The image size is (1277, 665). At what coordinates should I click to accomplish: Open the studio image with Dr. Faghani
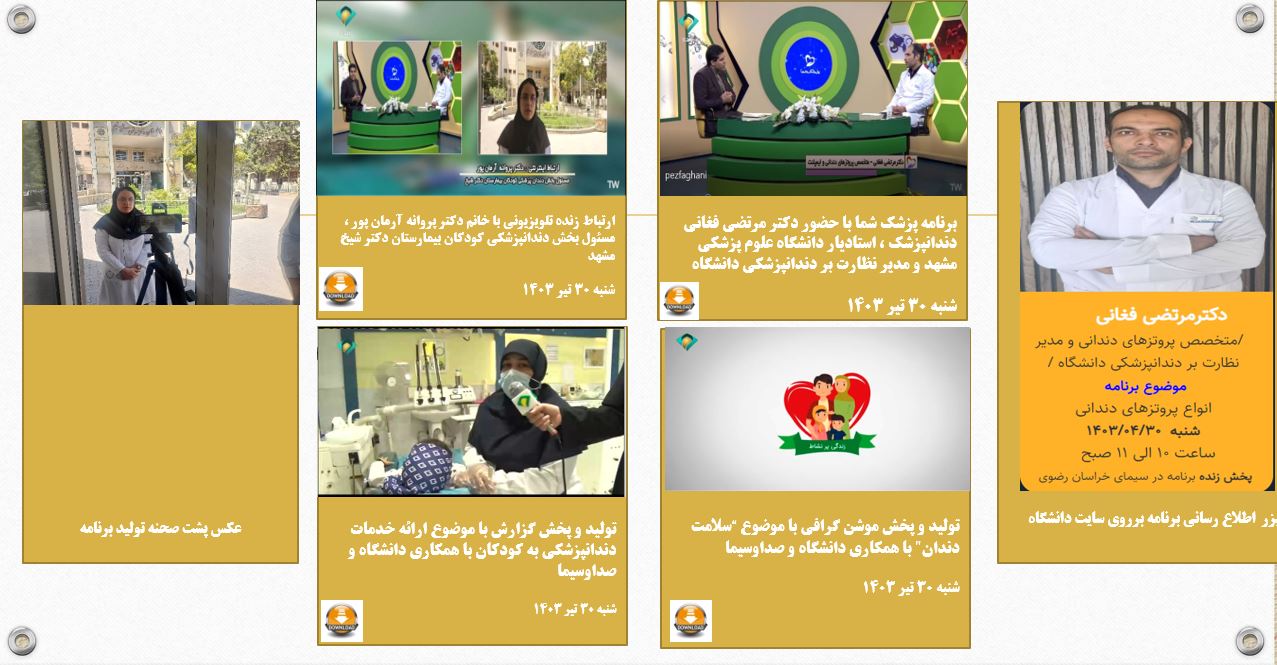click(812, 98)
